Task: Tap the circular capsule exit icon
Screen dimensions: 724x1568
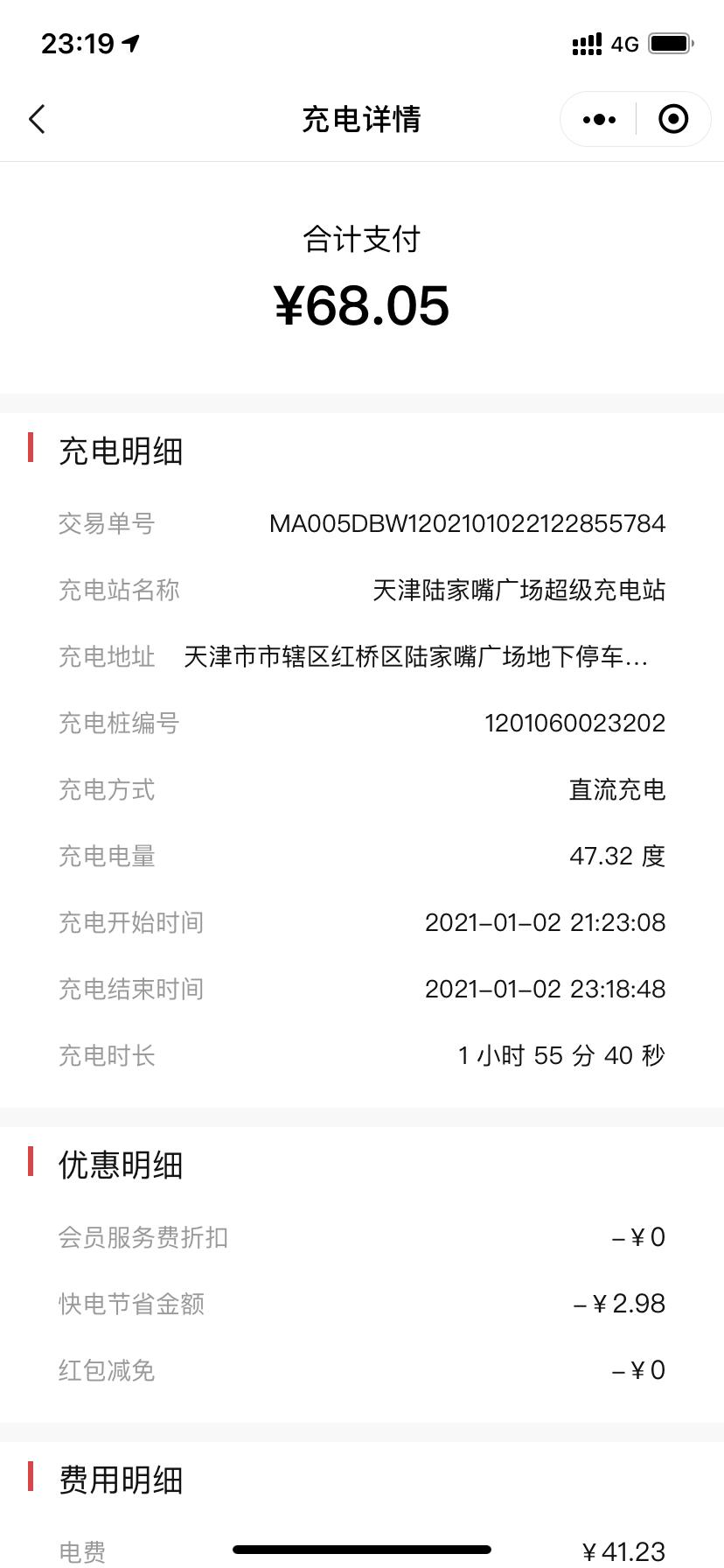Action: (673, 119)
